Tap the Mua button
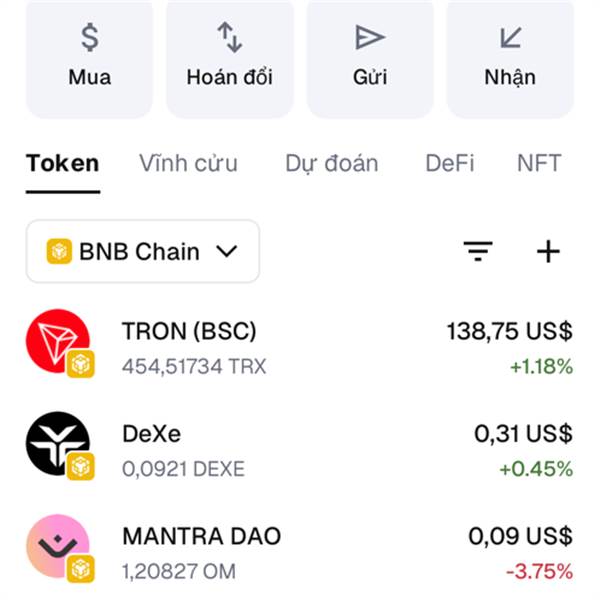Image resolution: width=600 pixels, height=600 pixels. click(x=89, y=58)
